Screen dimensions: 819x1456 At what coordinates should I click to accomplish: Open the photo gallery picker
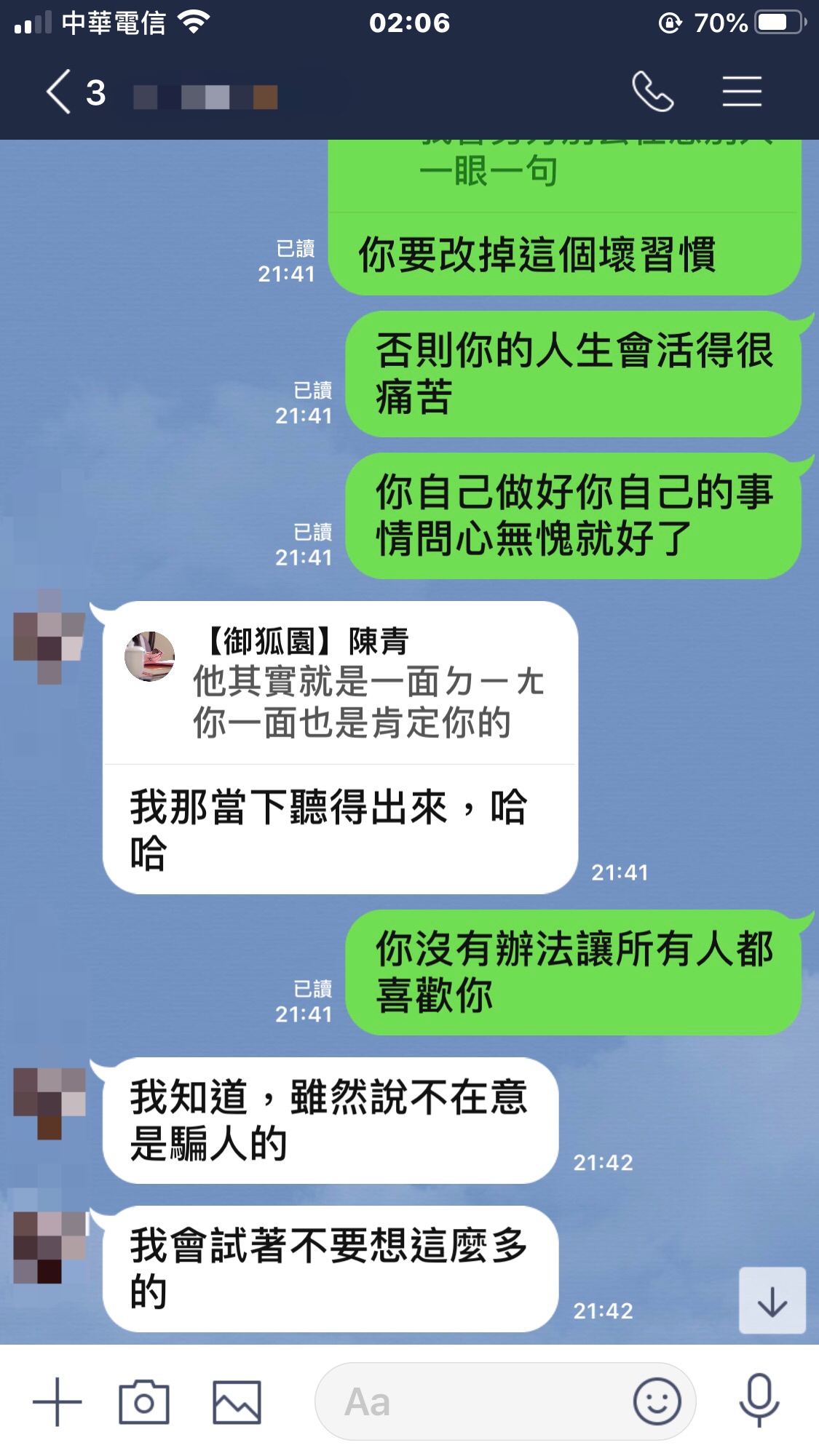point(237,1401)
